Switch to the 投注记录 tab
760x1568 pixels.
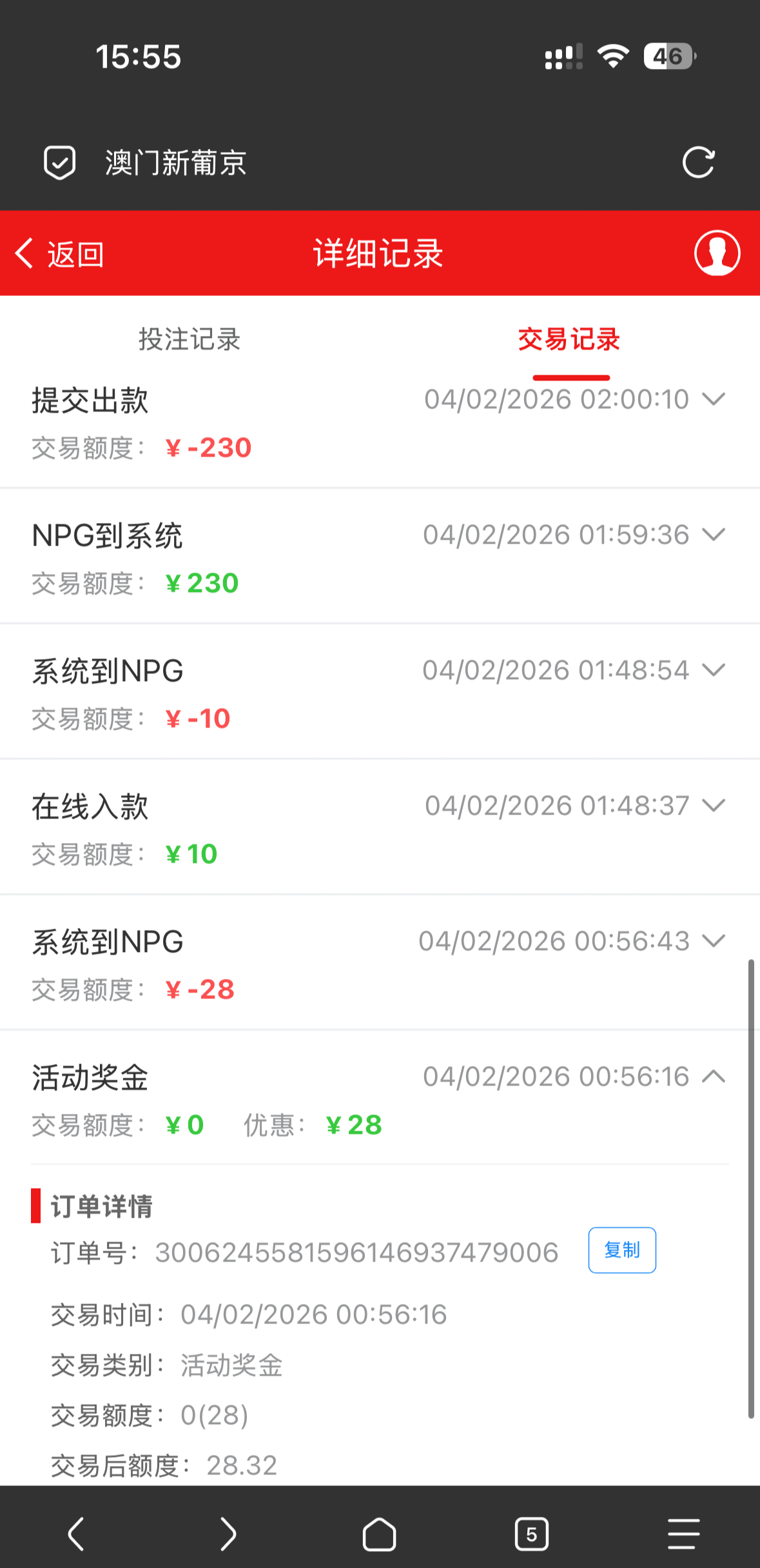coord(190,339)
